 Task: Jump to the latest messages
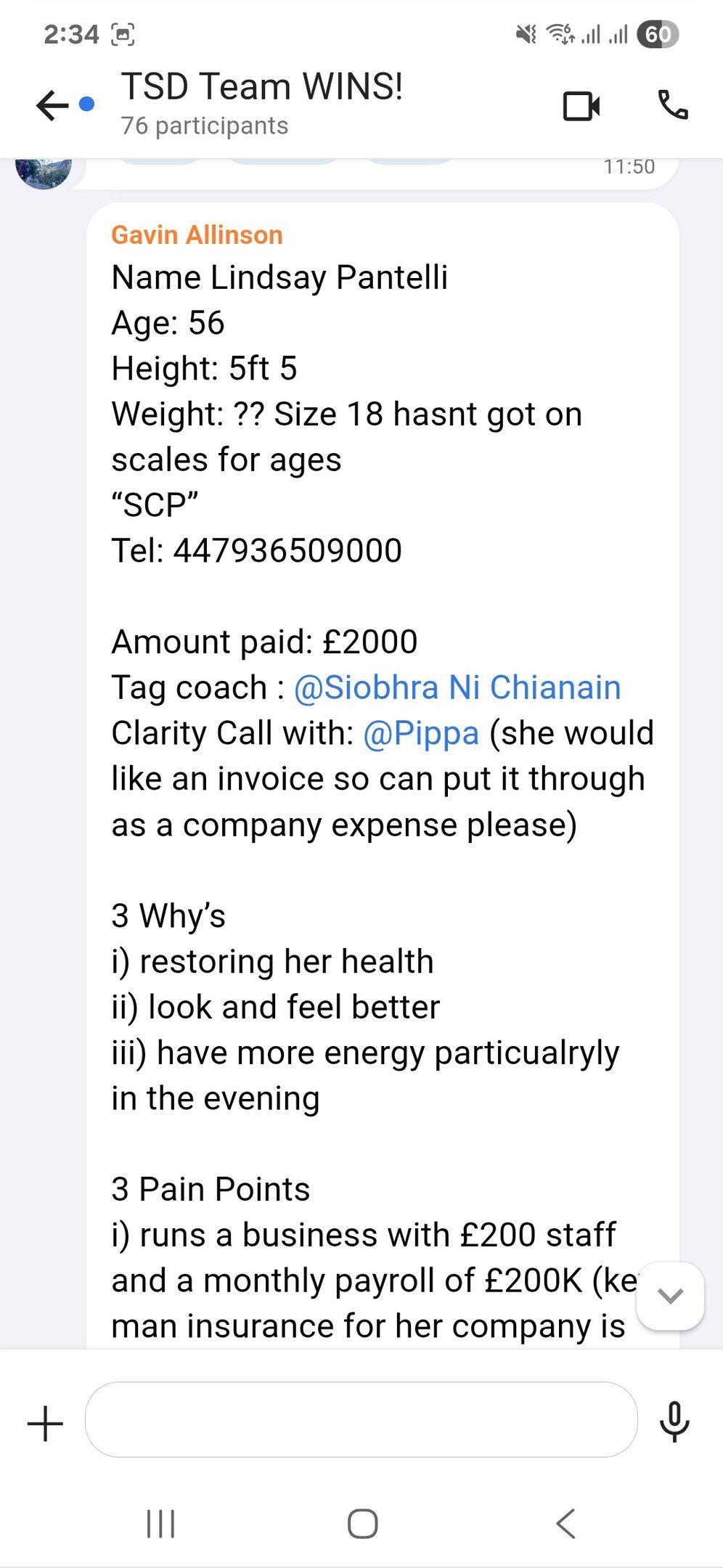click(x=669, y=1296)
